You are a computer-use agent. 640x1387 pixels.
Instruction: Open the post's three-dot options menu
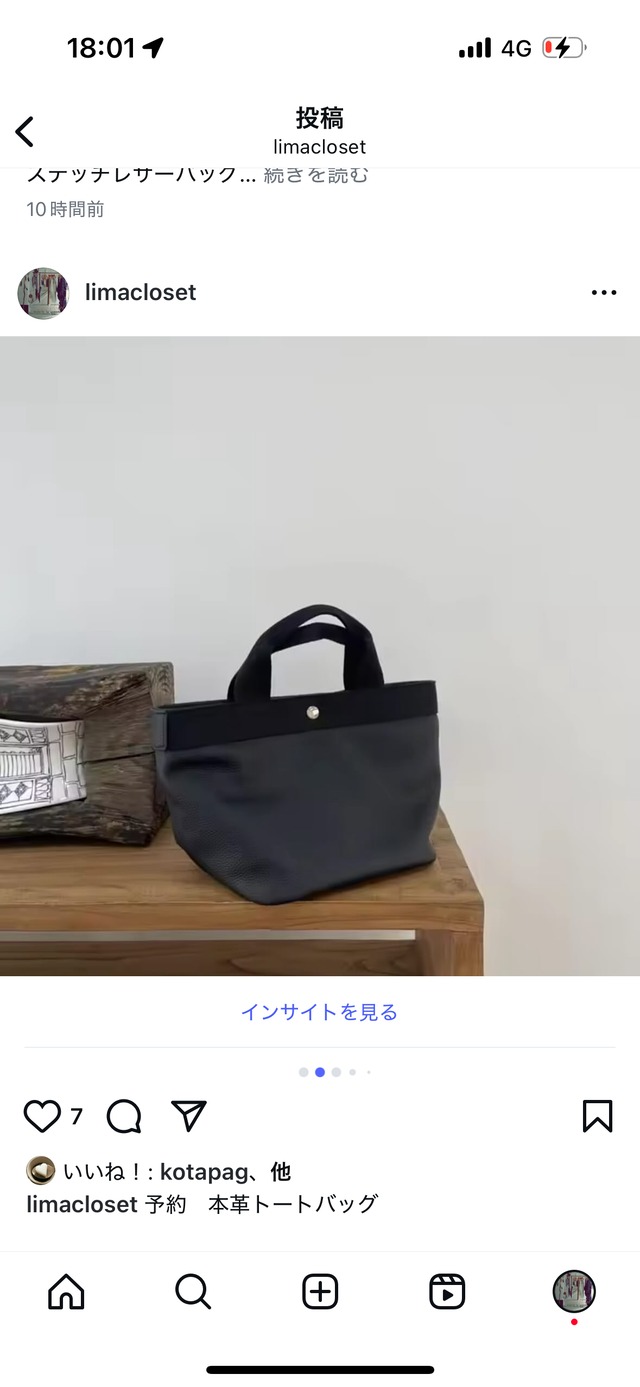tap(604, 293)
